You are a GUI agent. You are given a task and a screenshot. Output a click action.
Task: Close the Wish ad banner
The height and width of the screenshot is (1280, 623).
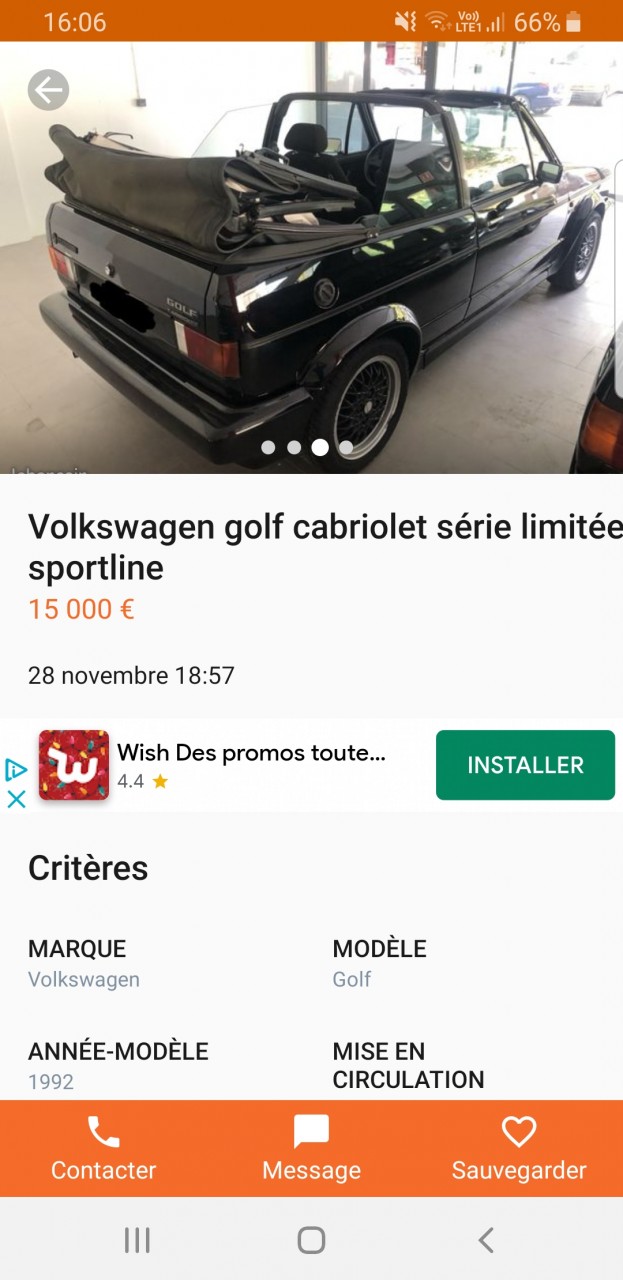16,799
